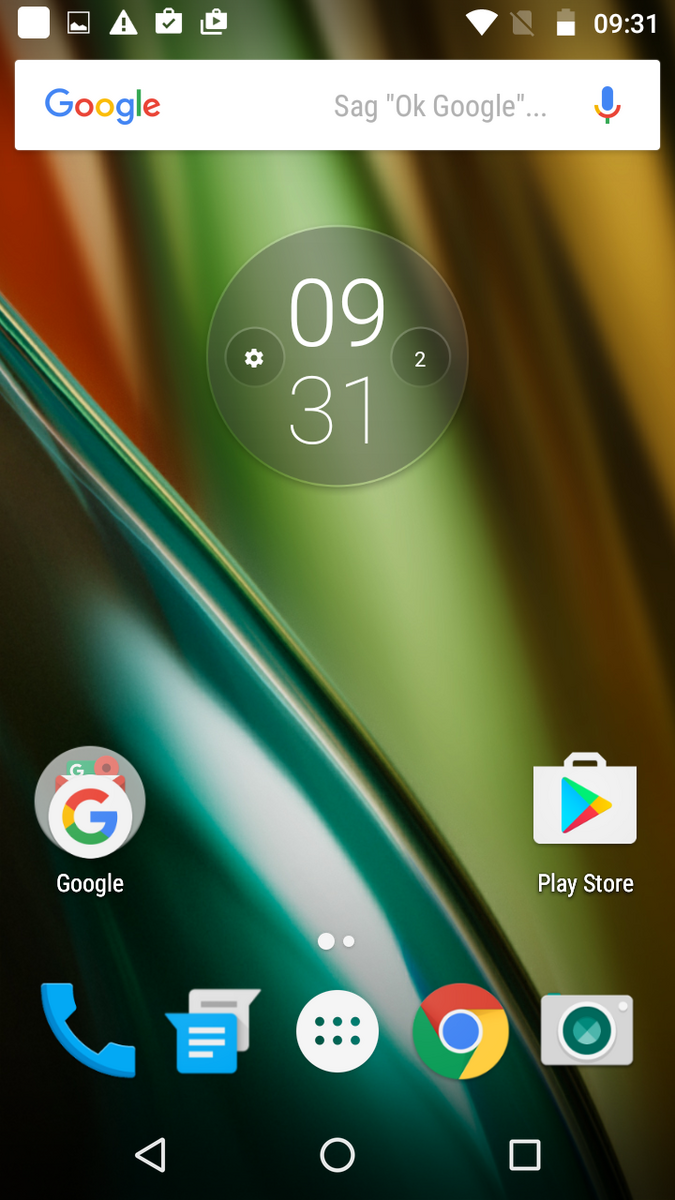Tap the system back button
The image size is (675, 1200).
[150, 1155]
